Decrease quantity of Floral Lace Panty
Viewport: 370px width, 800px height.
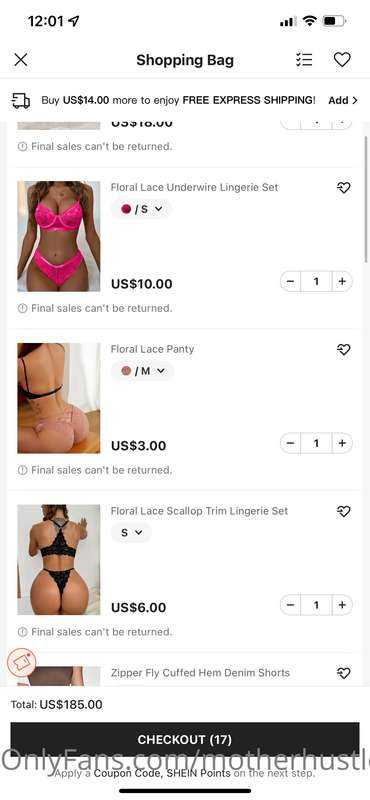coord(290,443)
